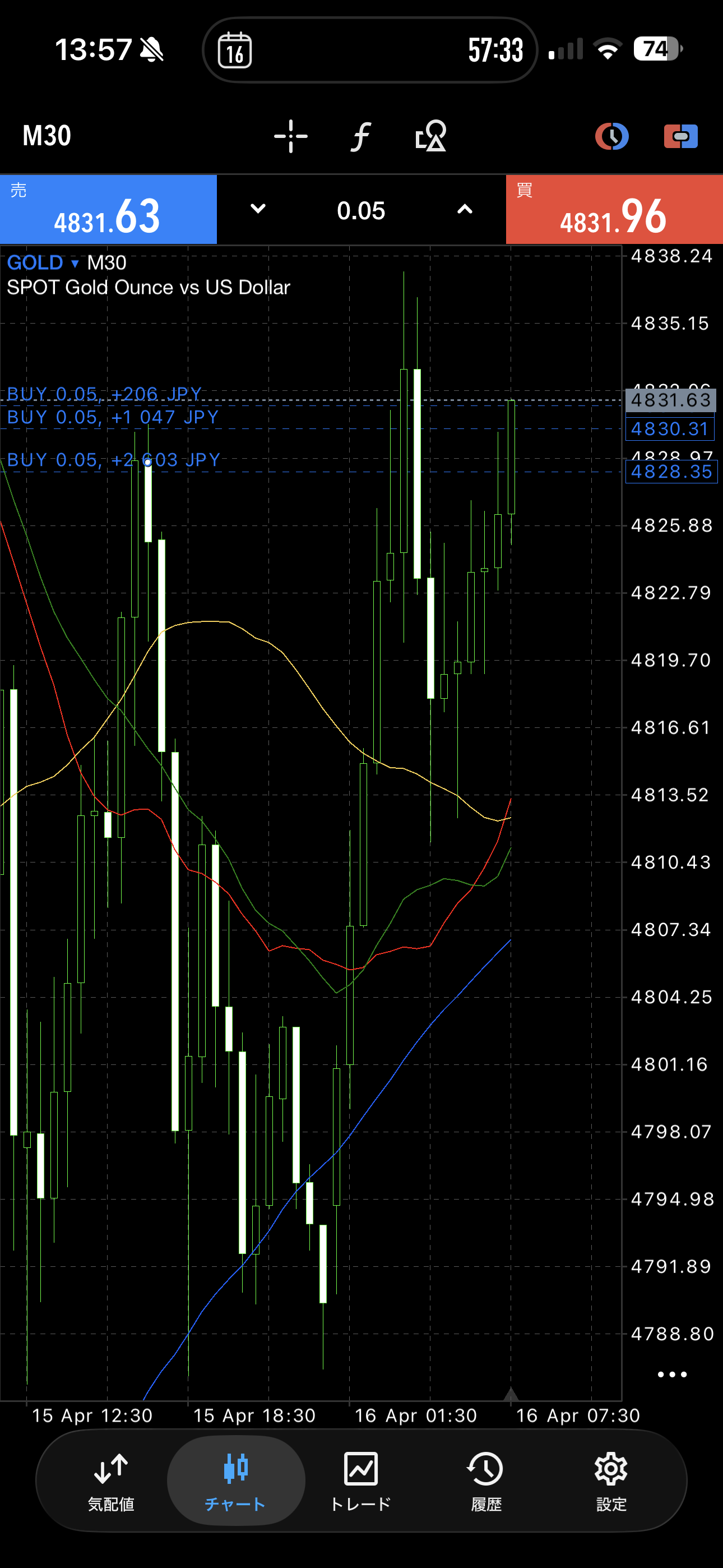
Task: Increase the lot volume
Action: coord(465,209)
